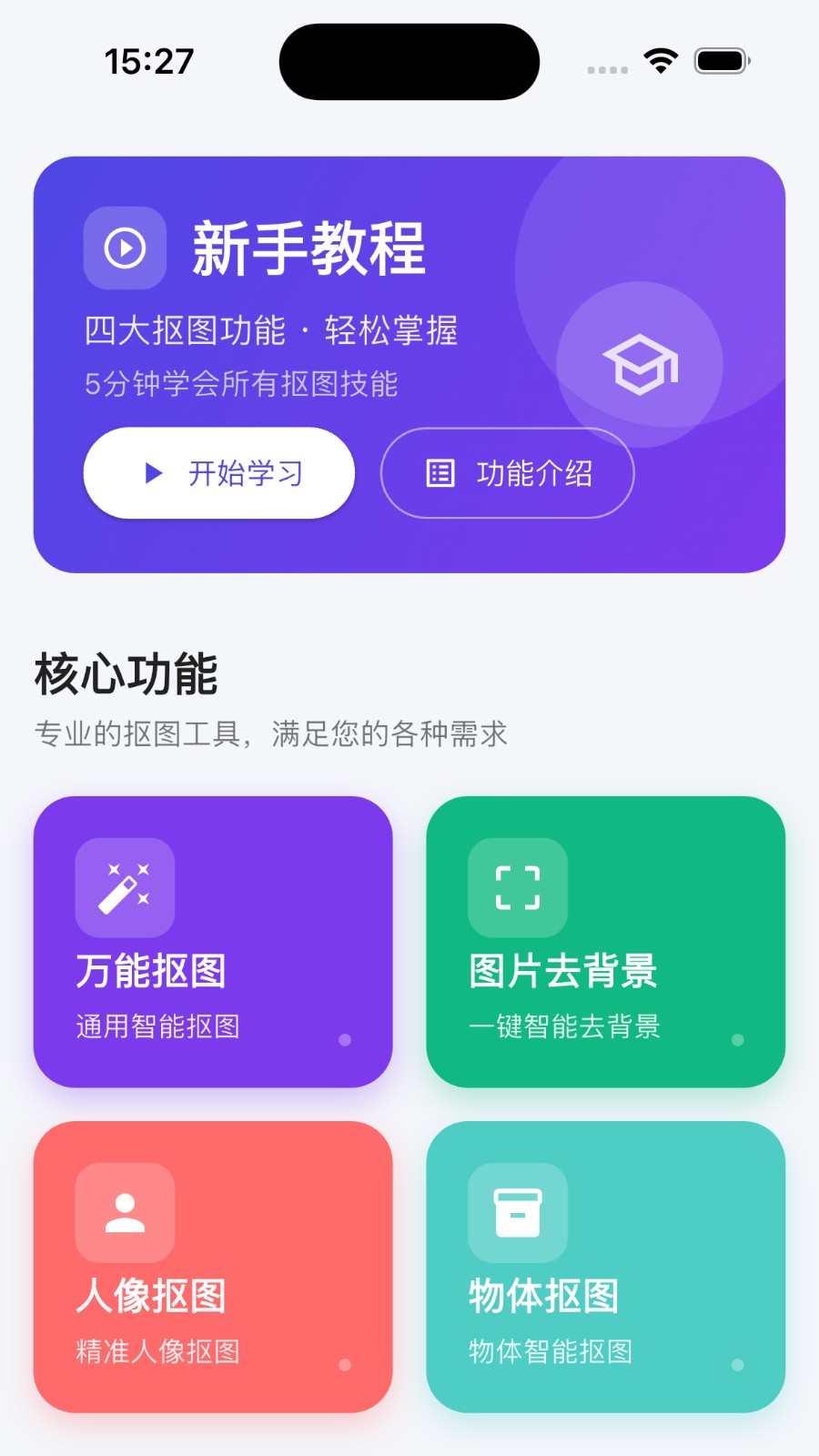Open 功能介绍 feature introduction
This screenshot has height=1456, width=819.
[507, 473]
